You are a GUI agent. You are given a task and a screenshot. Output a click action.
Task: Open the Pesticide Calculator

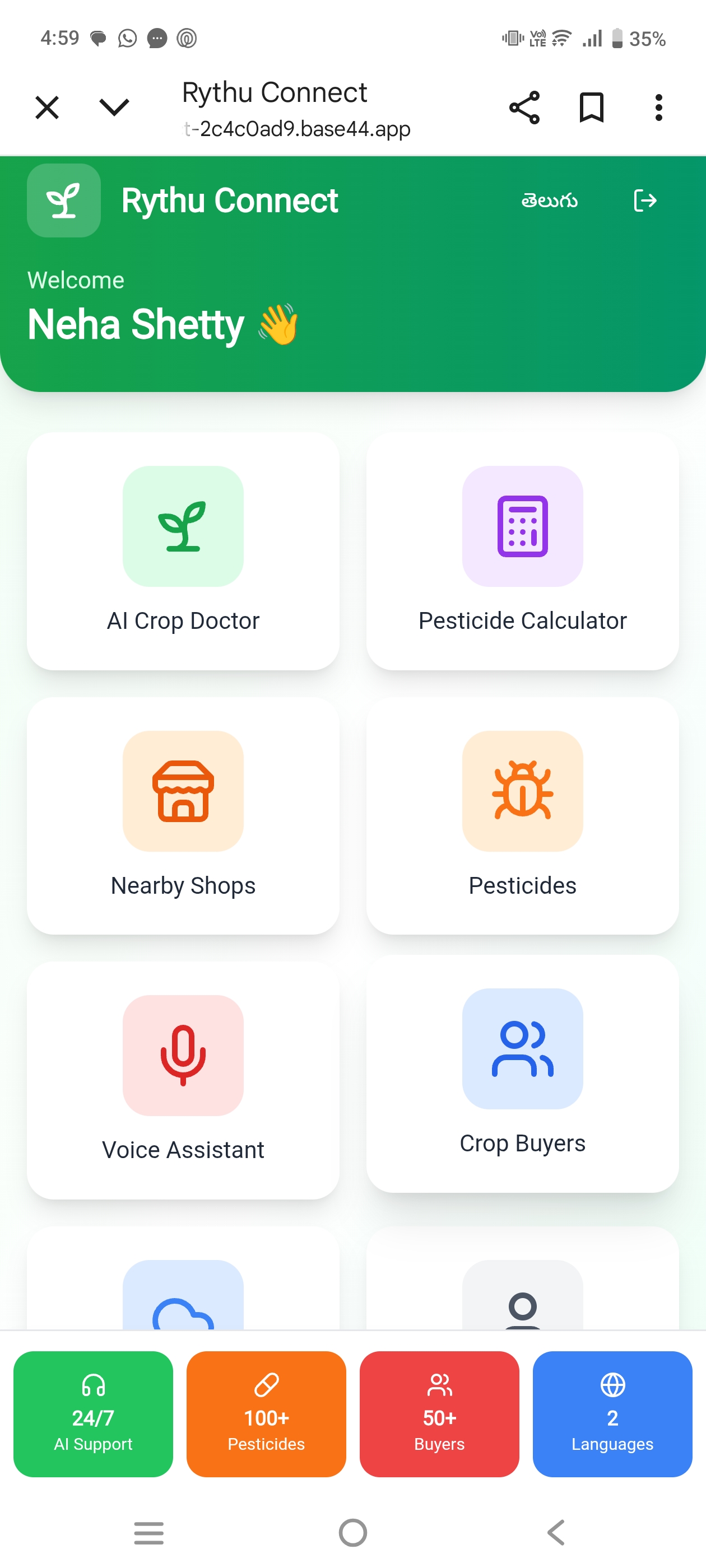[523, 551]
